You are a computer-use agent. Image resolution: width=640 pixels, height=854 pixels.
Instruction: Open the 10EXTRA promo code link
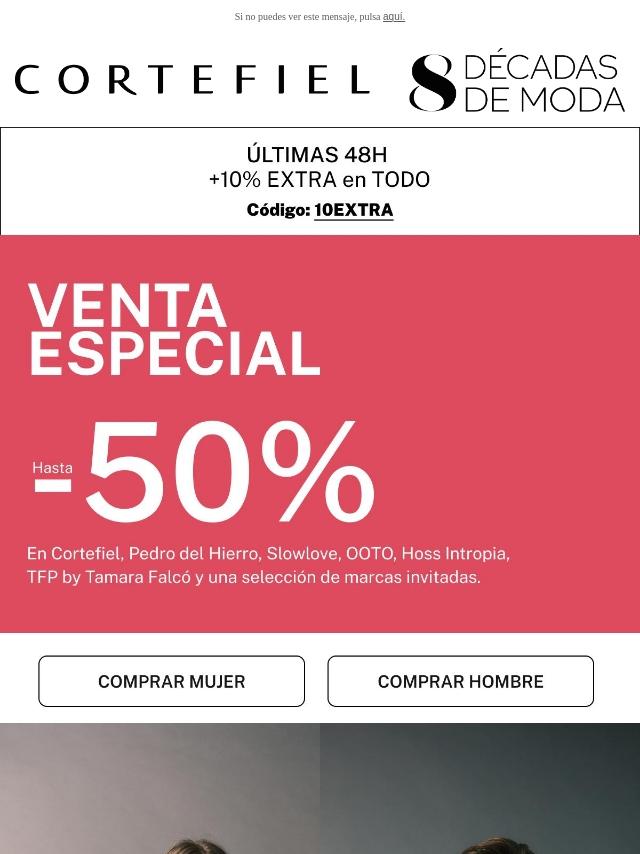[353, 210]
